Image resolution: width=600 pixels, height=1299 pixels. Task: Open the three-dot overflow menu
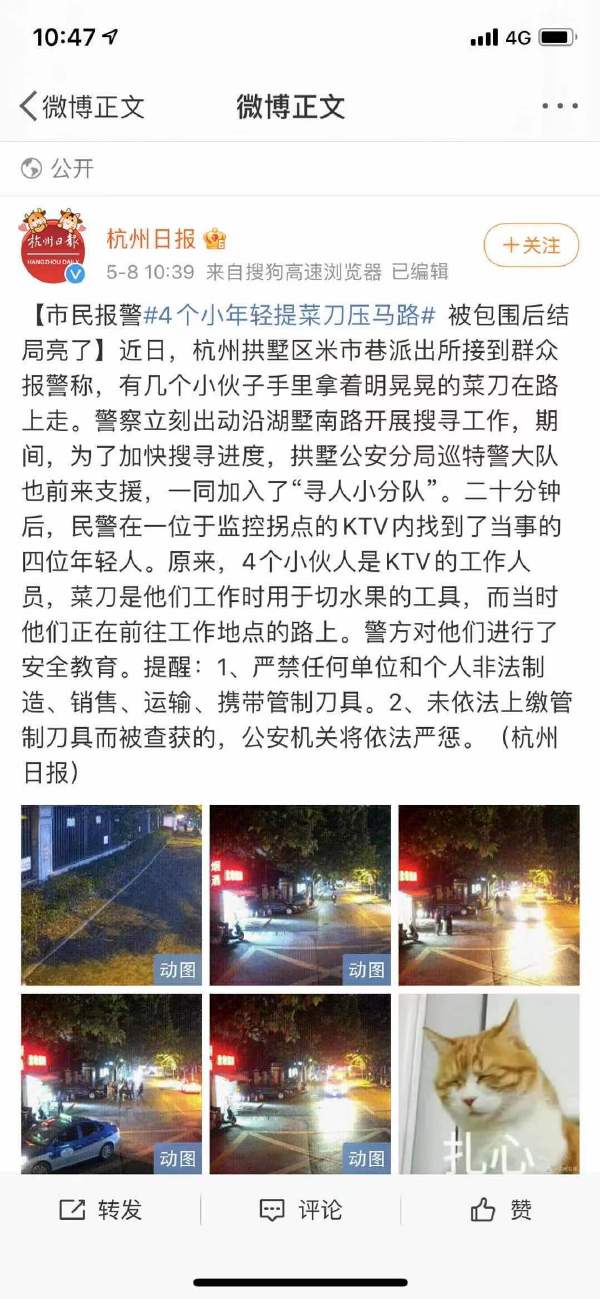pyautogui.click(x=559, y=107)
